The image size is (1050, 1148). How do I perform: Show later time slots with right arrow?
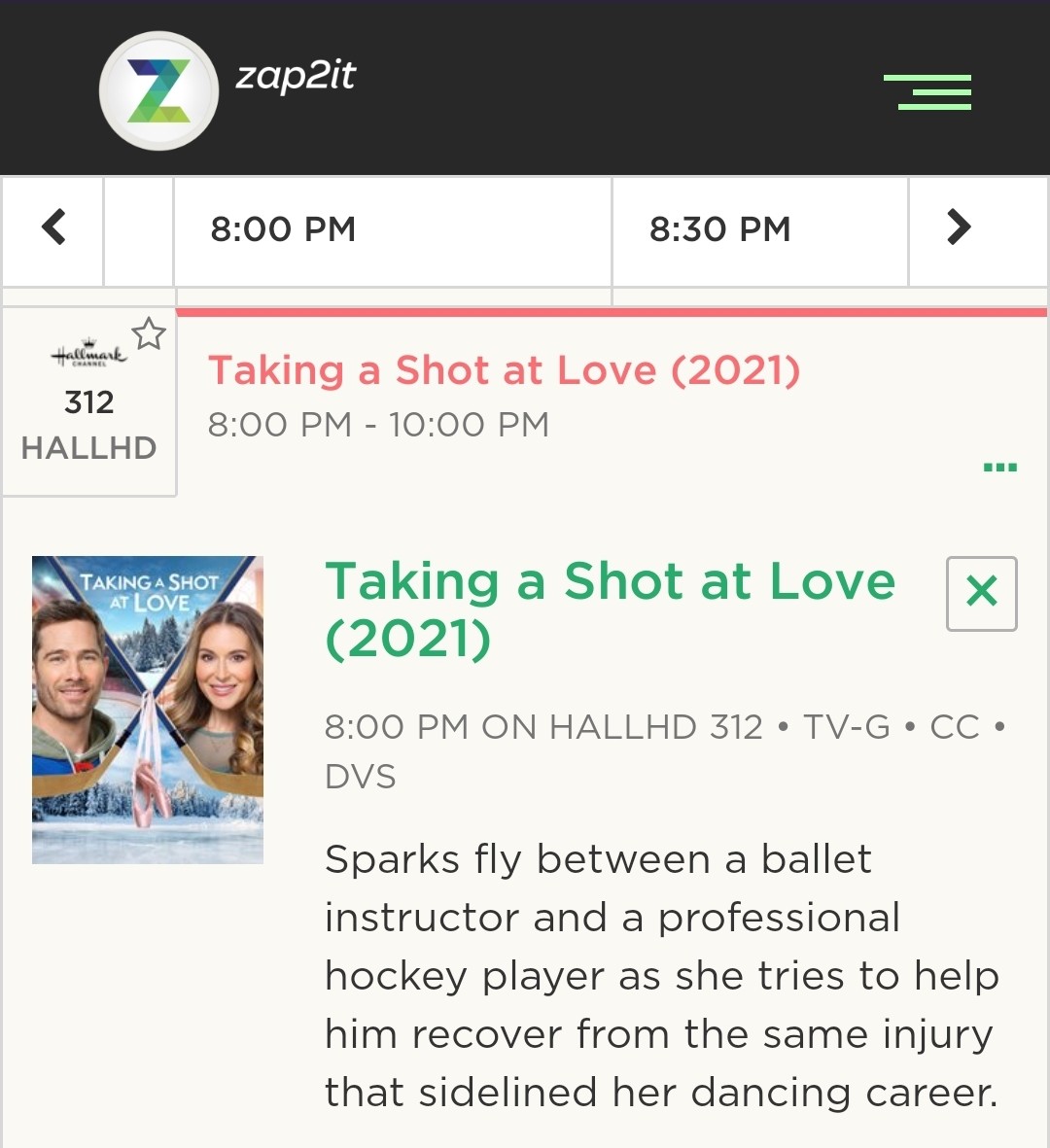(959, 228)
